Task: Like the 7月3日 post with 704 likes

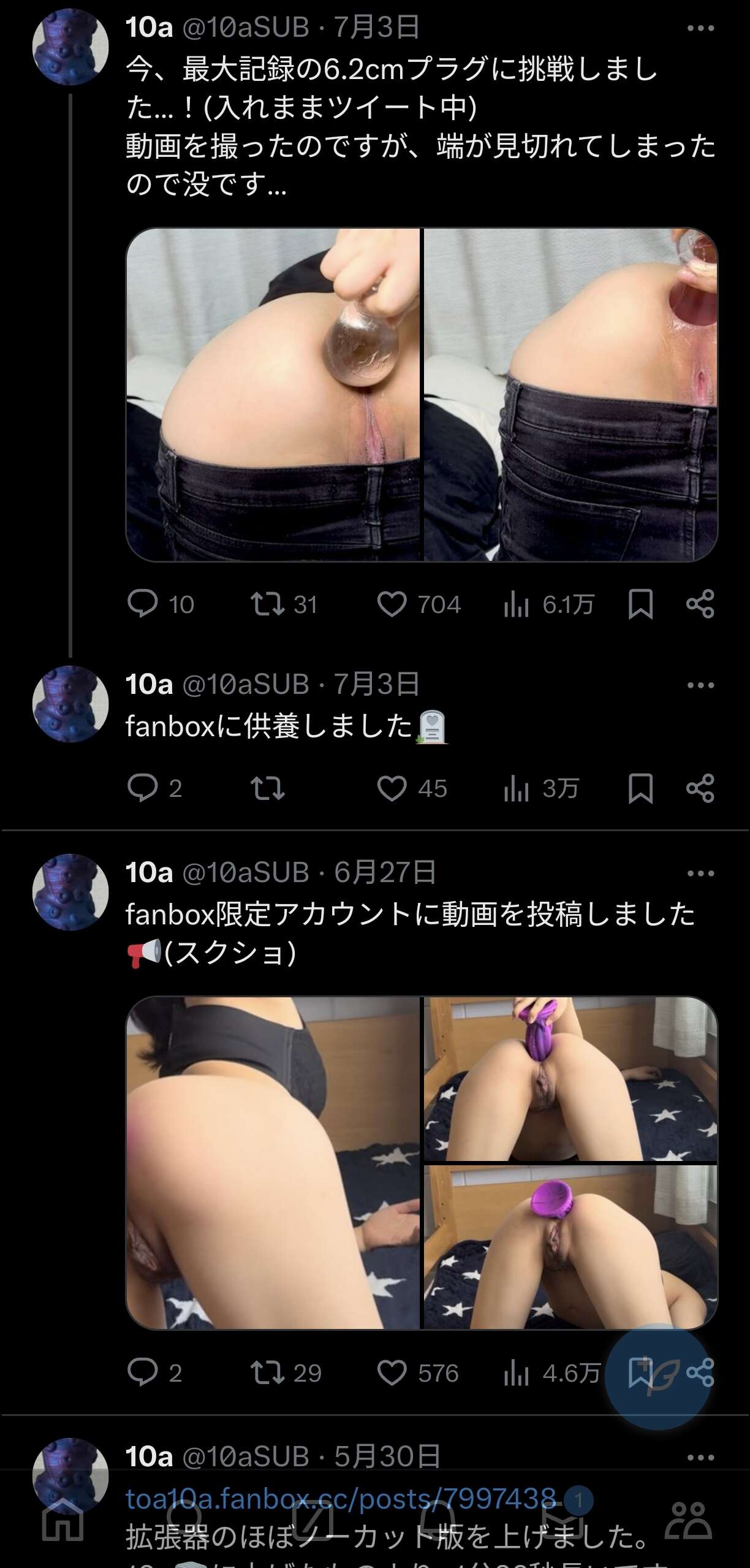Action: click(x=392, y=604)
